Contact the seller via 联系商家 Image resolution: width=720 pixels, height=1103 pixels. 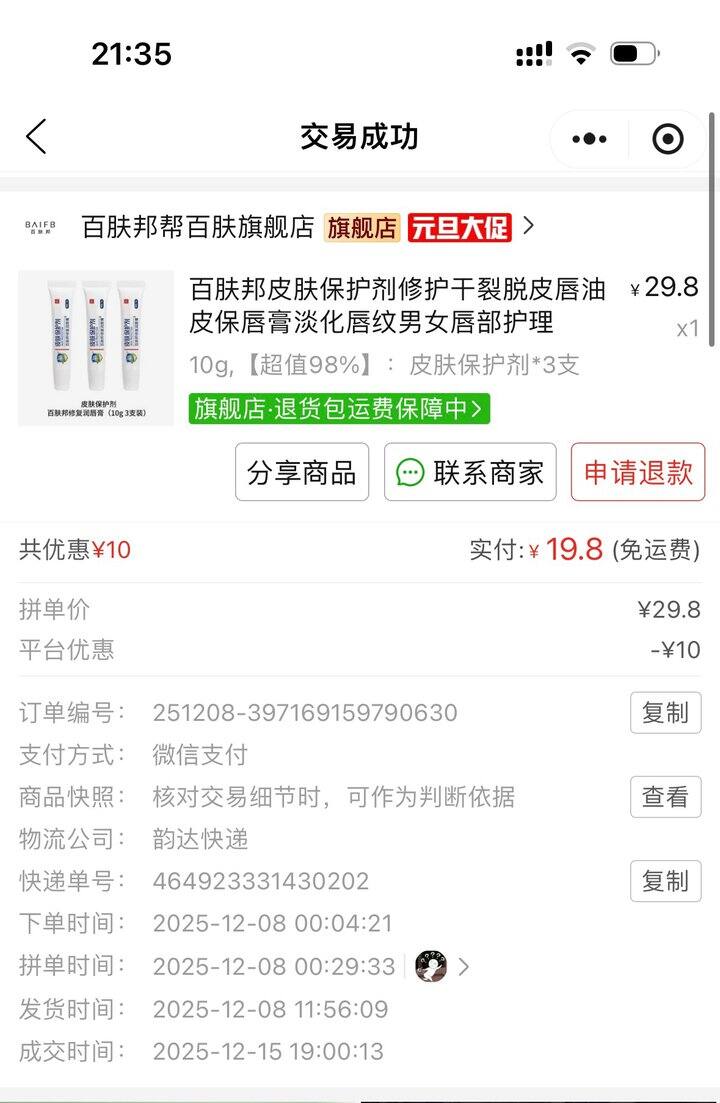pyautogui.click(x=470, y=473)
